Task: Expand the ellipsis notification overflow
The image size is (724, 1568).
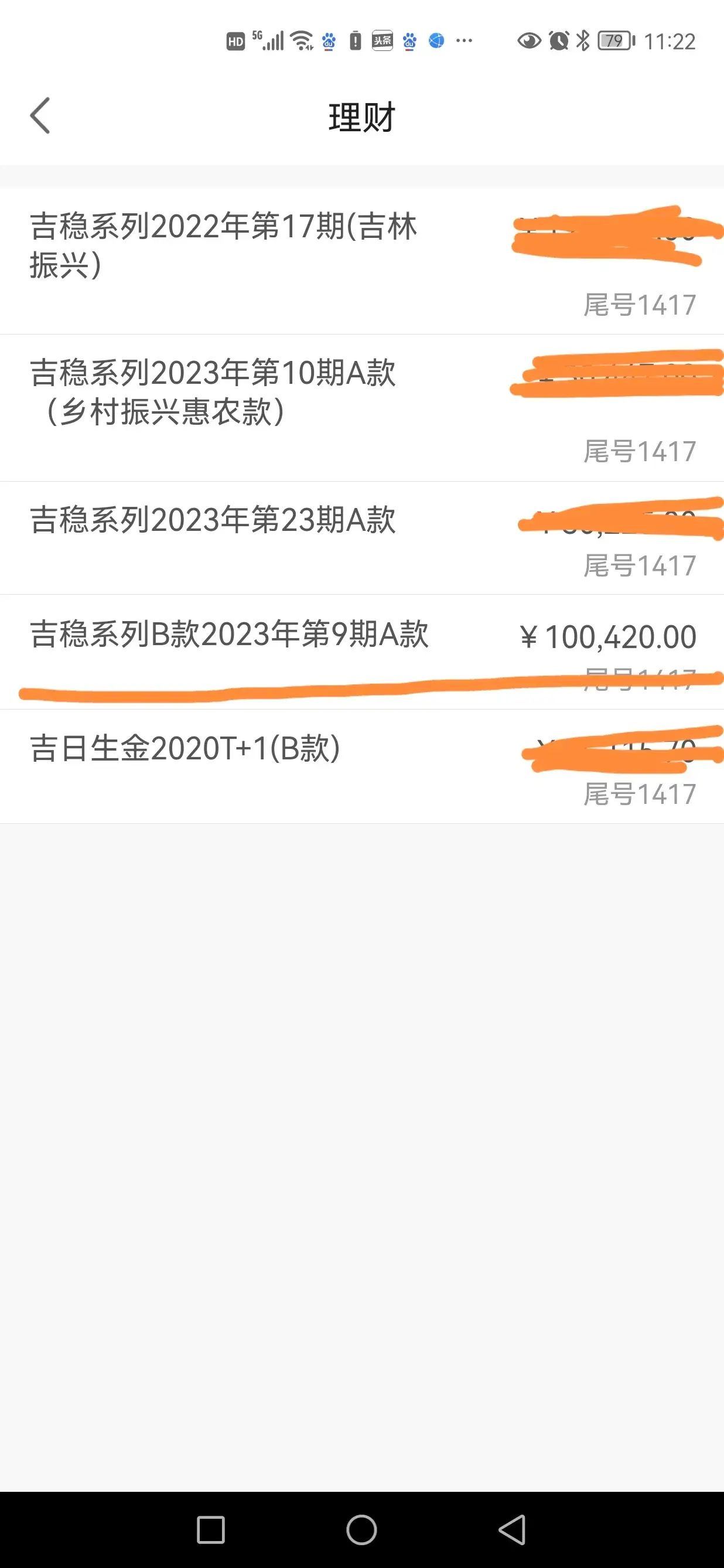Action: point(463,41)
